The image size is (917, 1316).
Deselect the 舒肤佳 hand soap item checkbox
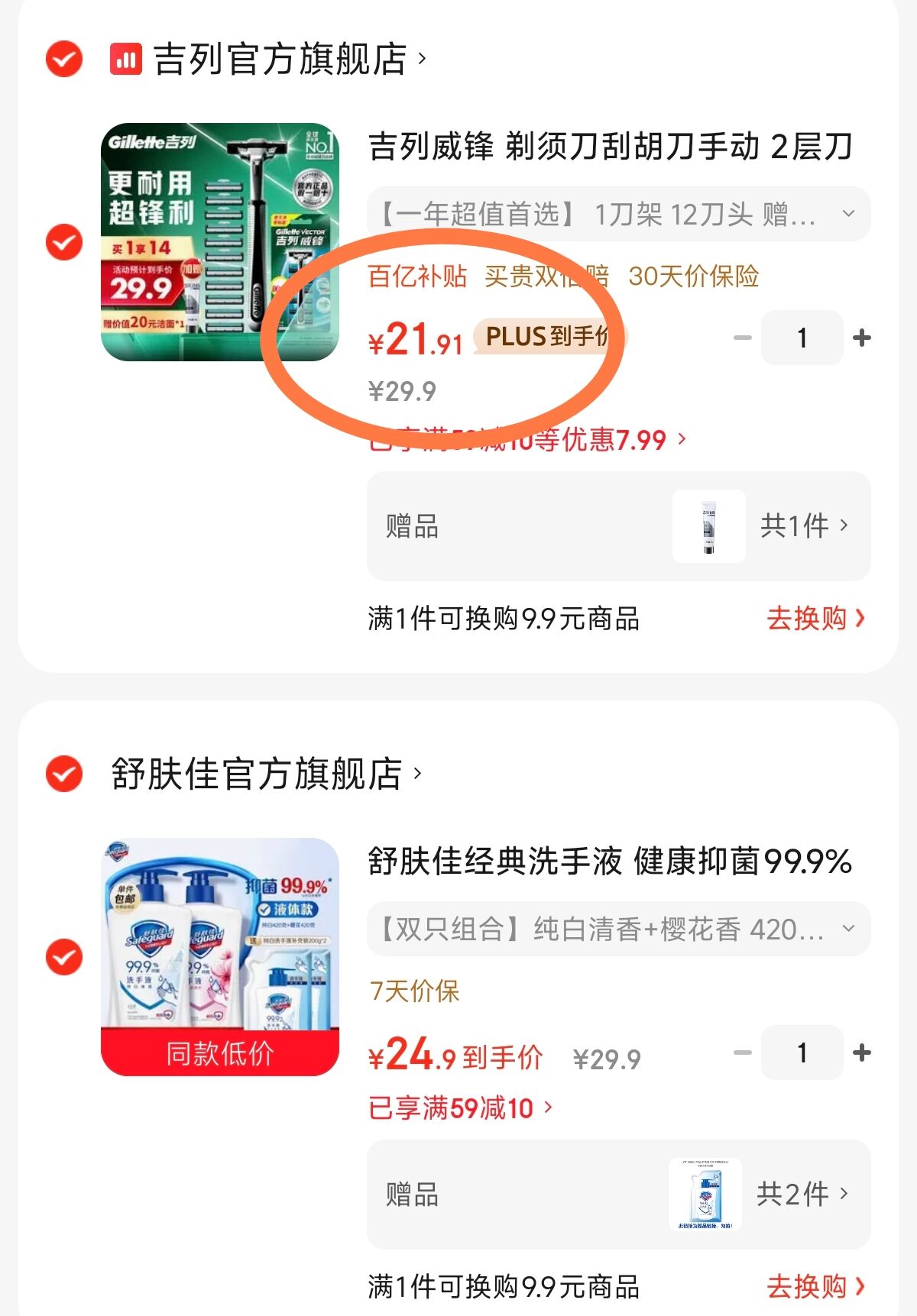click(x=64, y=957)
